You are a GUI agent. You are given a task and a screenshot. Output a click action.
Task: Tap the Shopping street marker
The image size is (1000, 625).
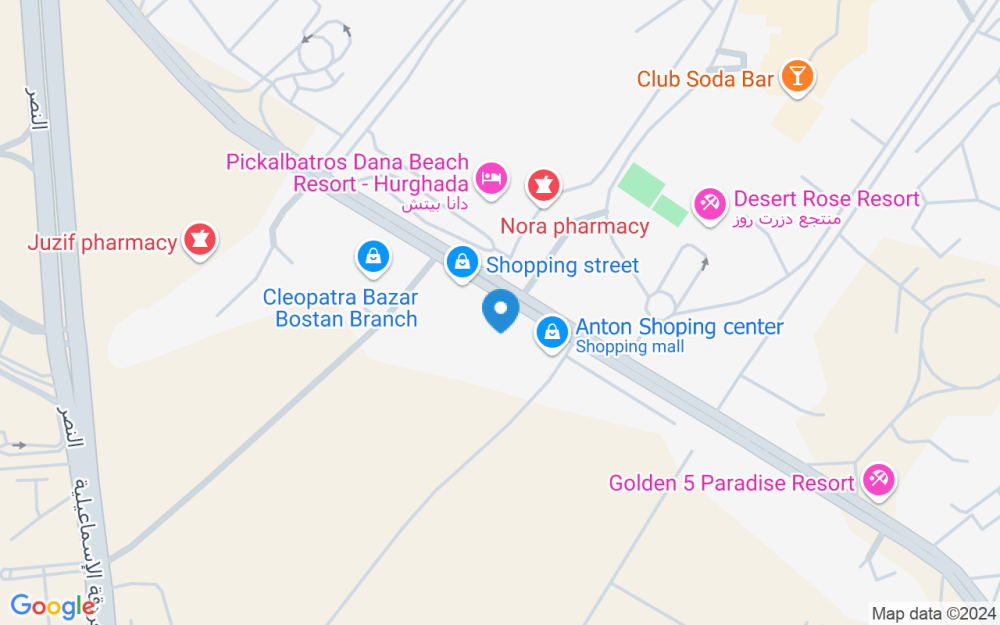click(x=461, y=263)
